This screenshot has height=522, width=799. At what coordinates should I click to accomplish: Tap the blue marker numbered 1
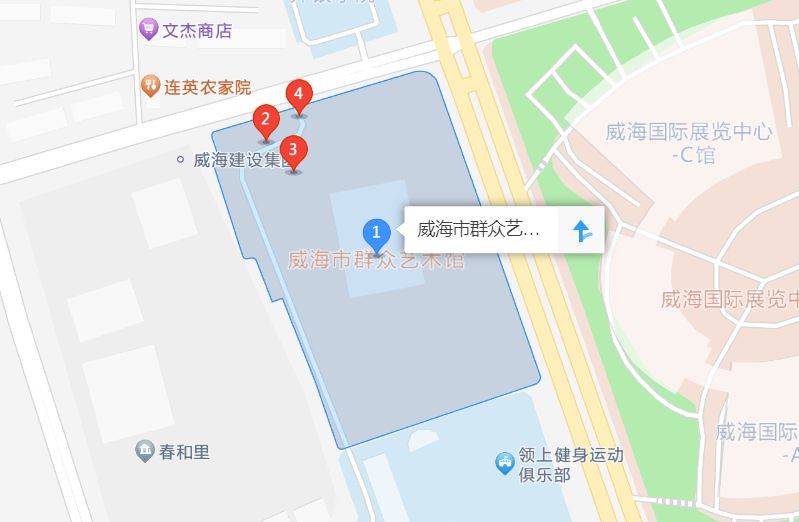point(376,234)
